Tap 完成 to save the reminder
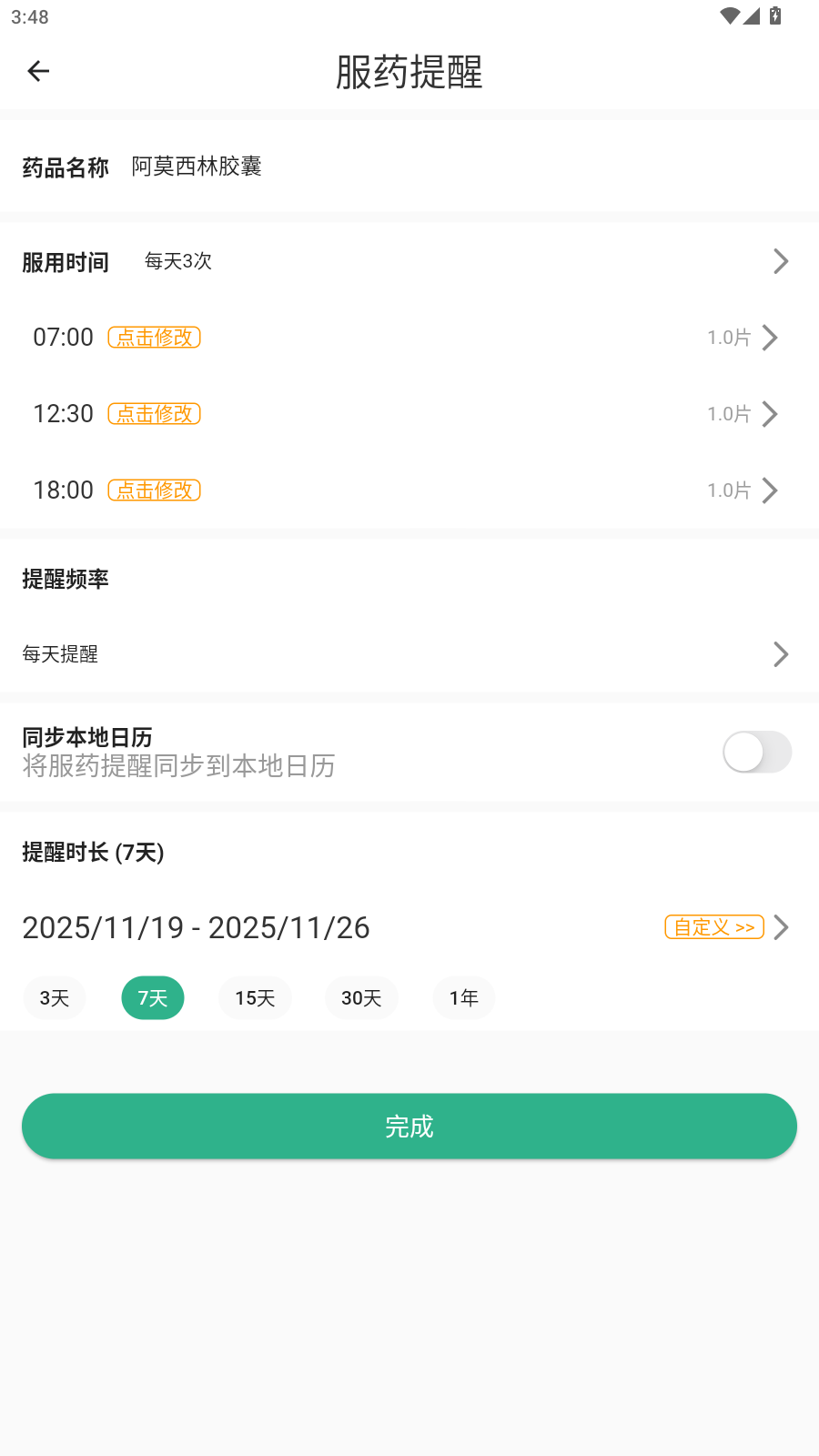 pyautogui.click(x=409, y=1126)
